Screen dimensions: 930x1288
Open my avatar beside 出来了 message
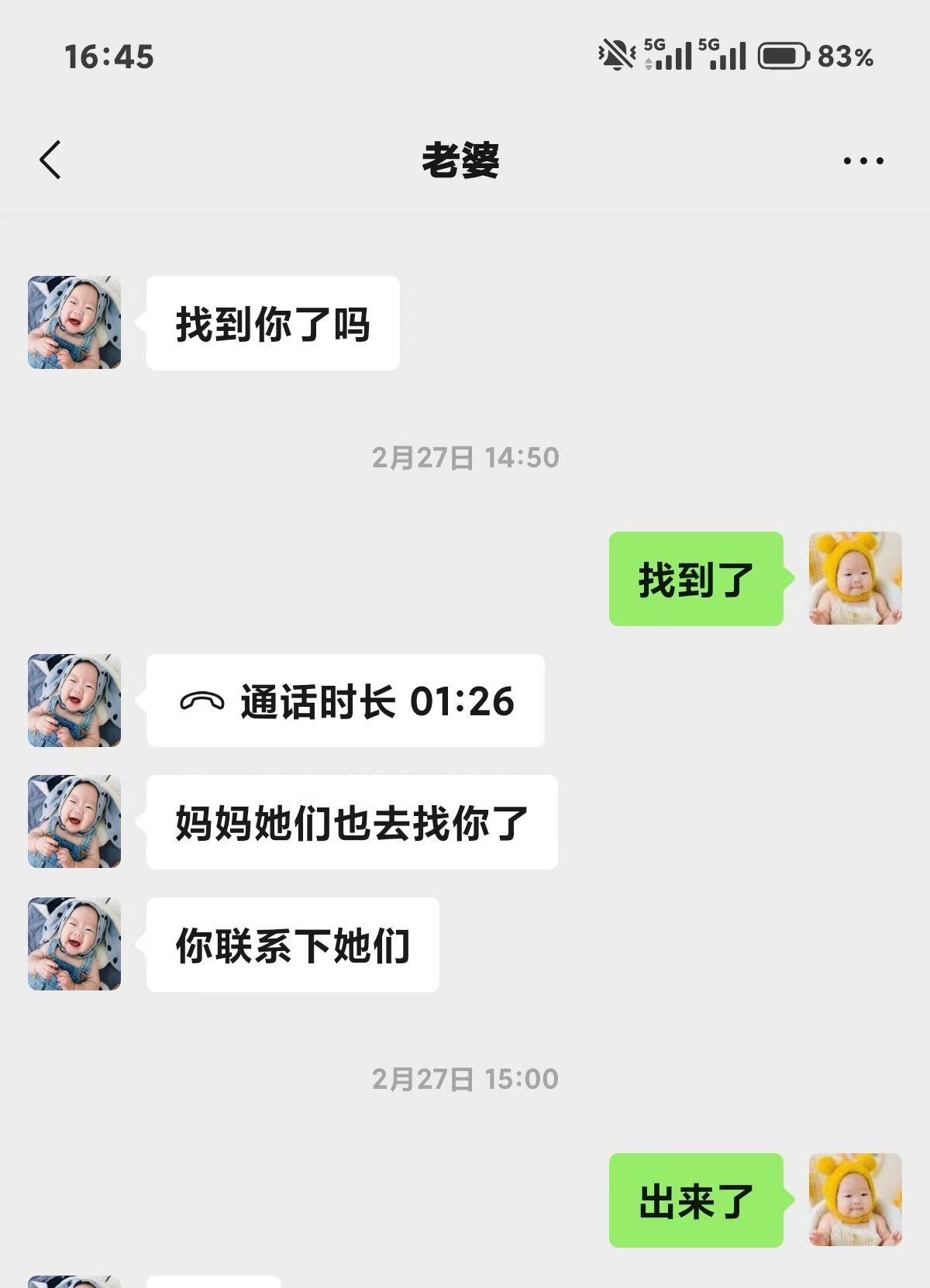(x=855, y=1200)
